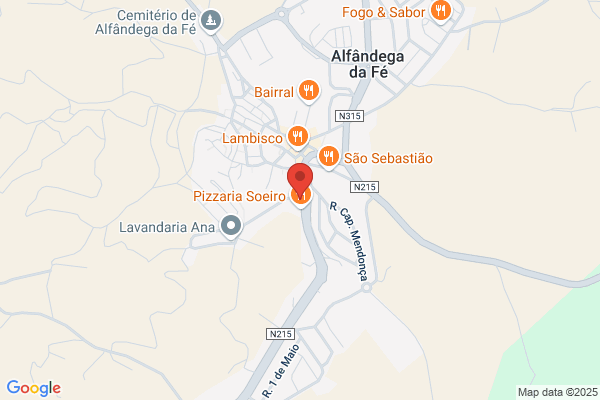The height and width of the screenshot is (400, 600).
Task: Open the Lavandaria Ana place marker
Action: (231, 227)
